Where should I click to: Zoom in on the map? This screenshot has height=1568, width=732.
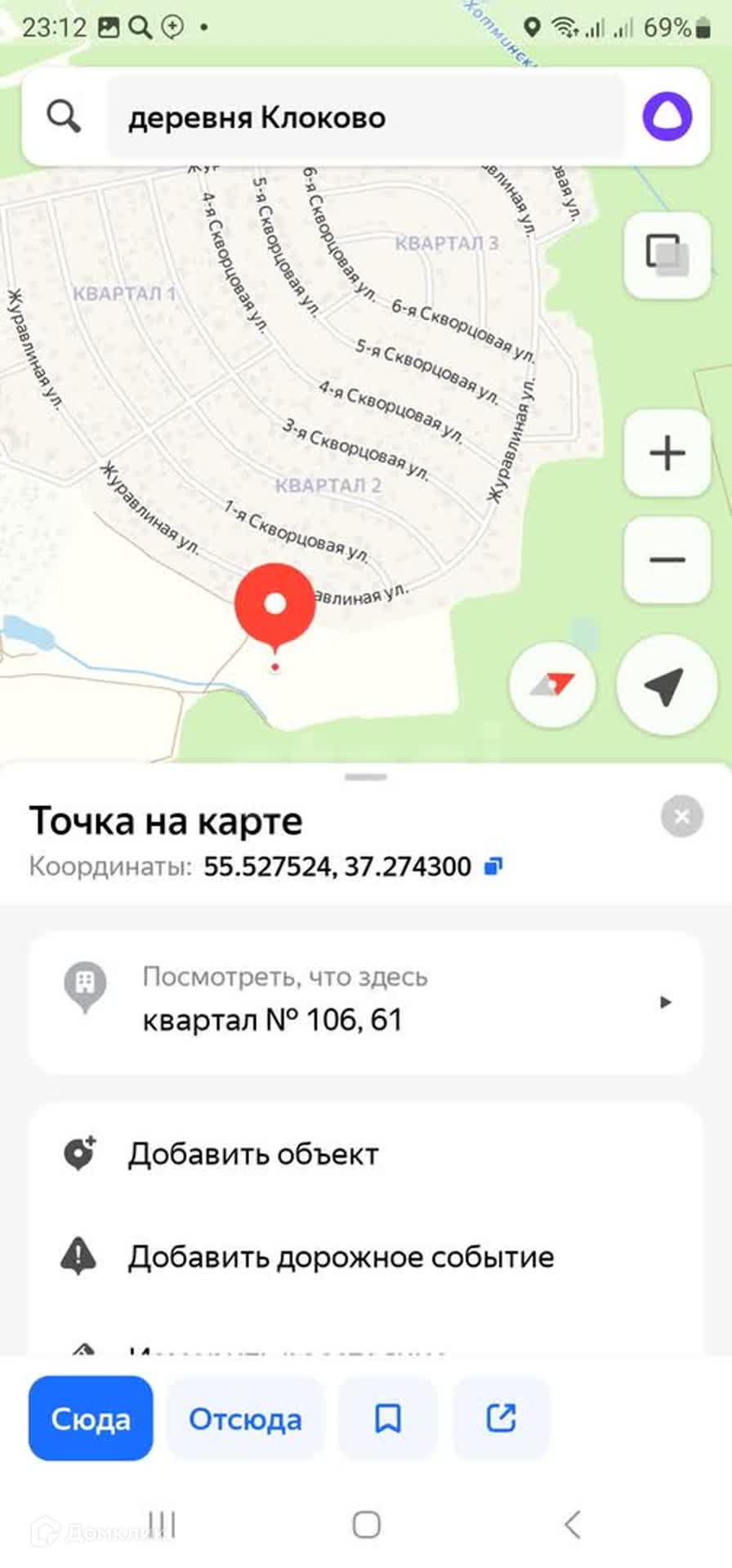(x=667, y=453)
